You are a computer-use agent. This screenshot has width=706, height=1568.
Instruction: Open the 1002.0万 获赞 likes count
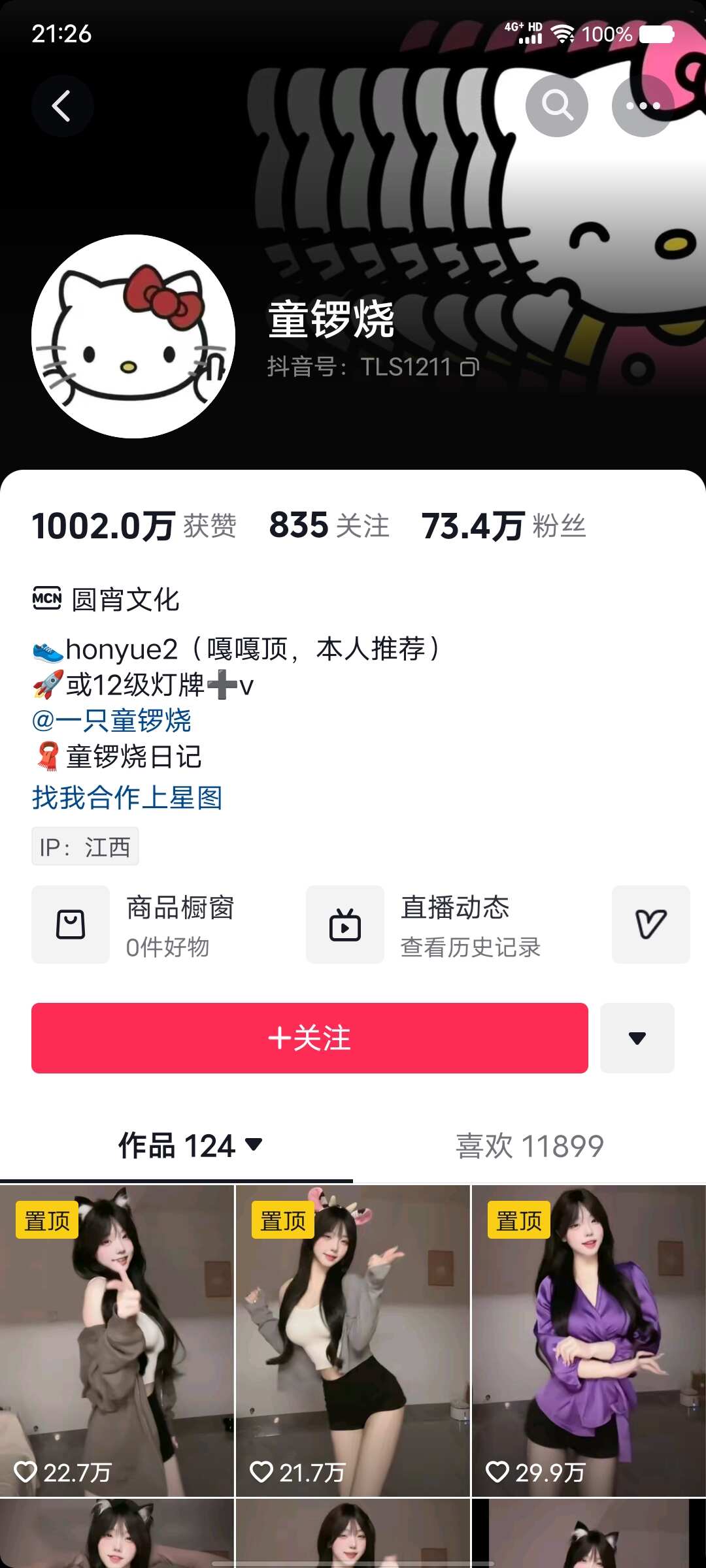tap(134, 526)
